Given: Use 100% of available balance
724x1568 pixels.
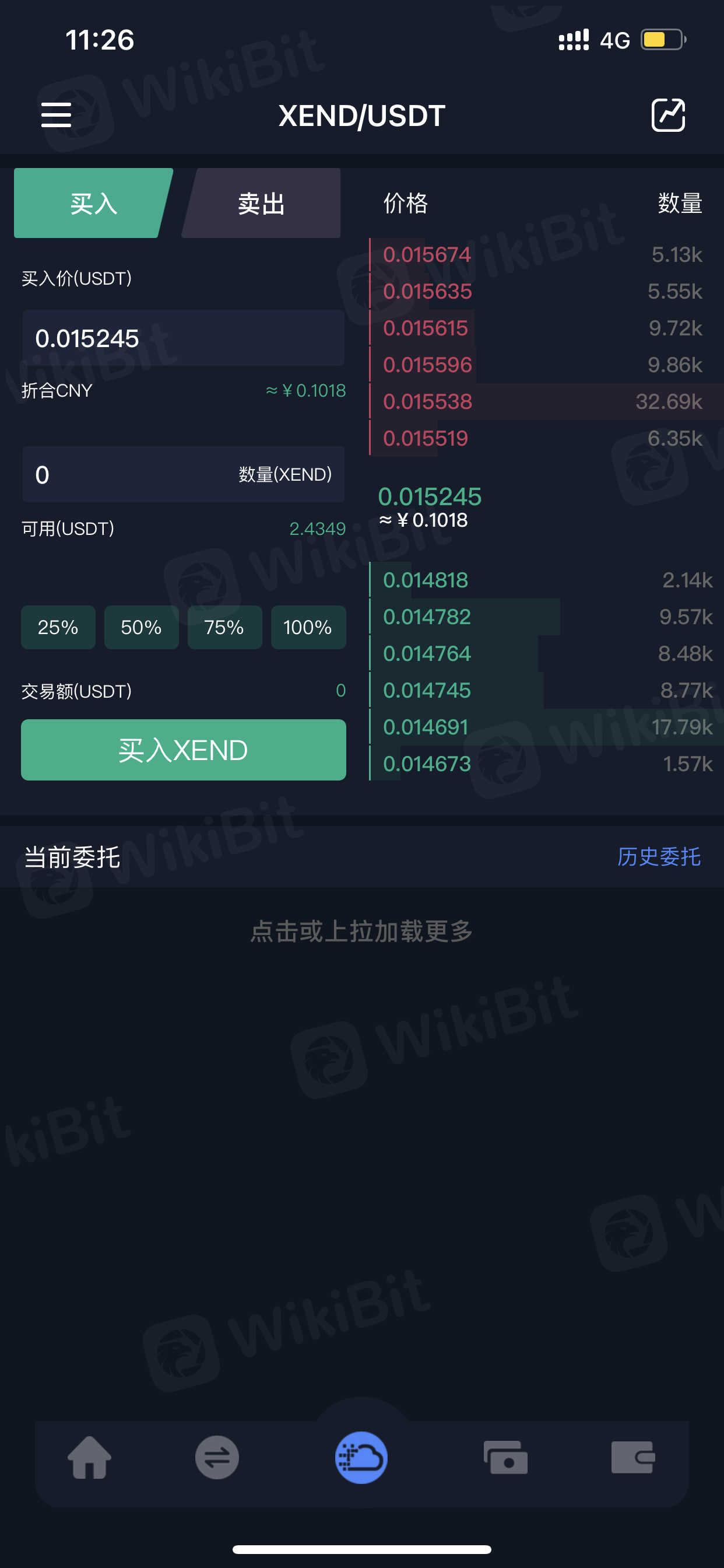Looking at the screenshot, I should (x=308, y=627).
